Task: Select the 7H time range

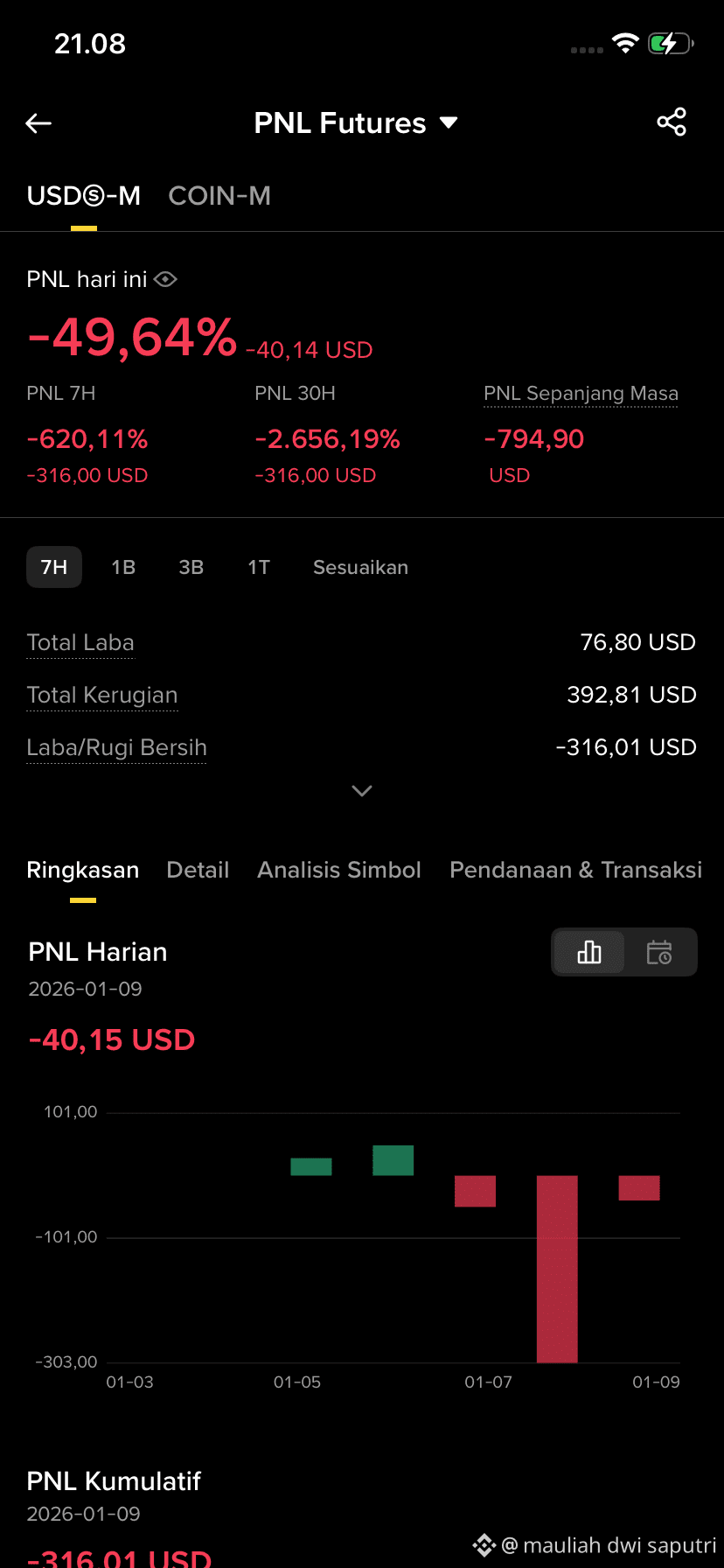Action: 54,567
